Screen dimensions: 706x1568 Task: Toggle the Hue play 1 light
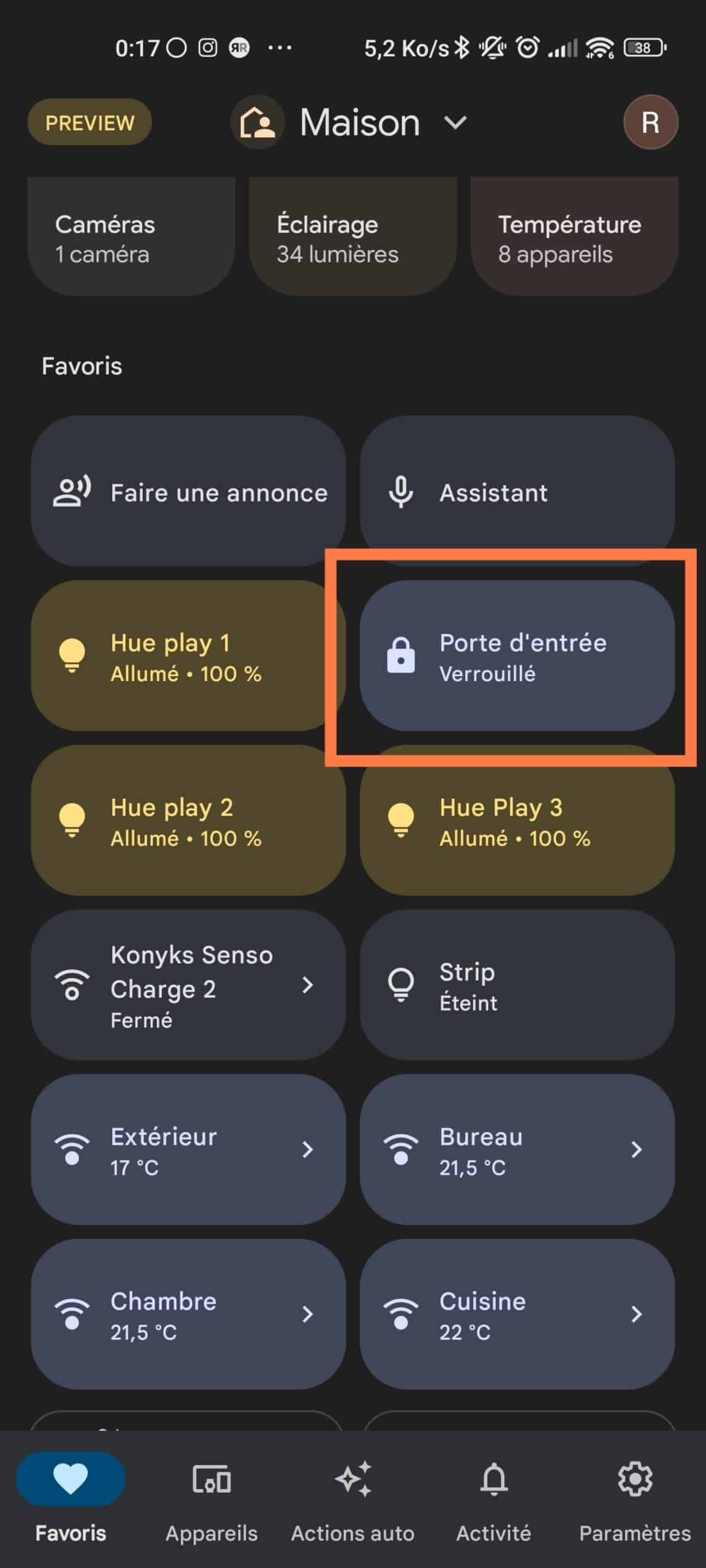tap(188, 655)
